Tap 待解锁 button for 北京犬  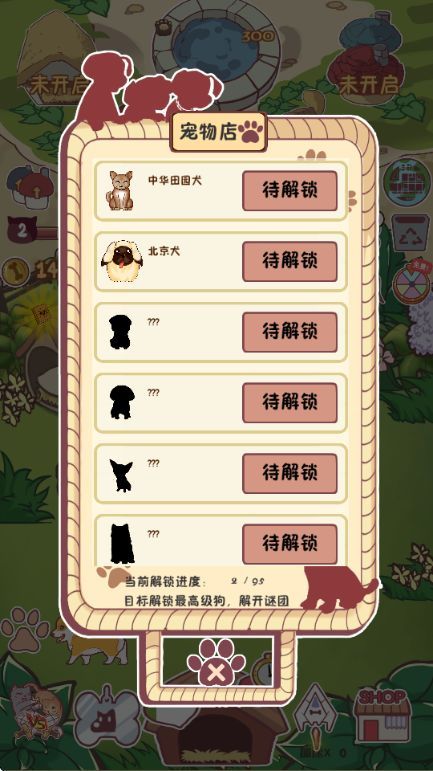[290, 261]
